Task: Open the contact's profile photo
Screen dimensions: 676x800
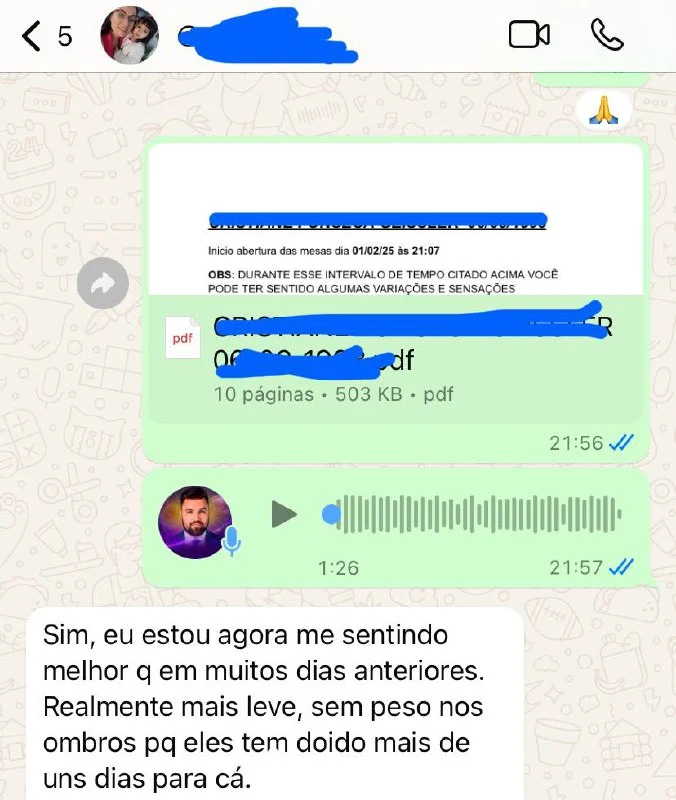Action: 130,36
